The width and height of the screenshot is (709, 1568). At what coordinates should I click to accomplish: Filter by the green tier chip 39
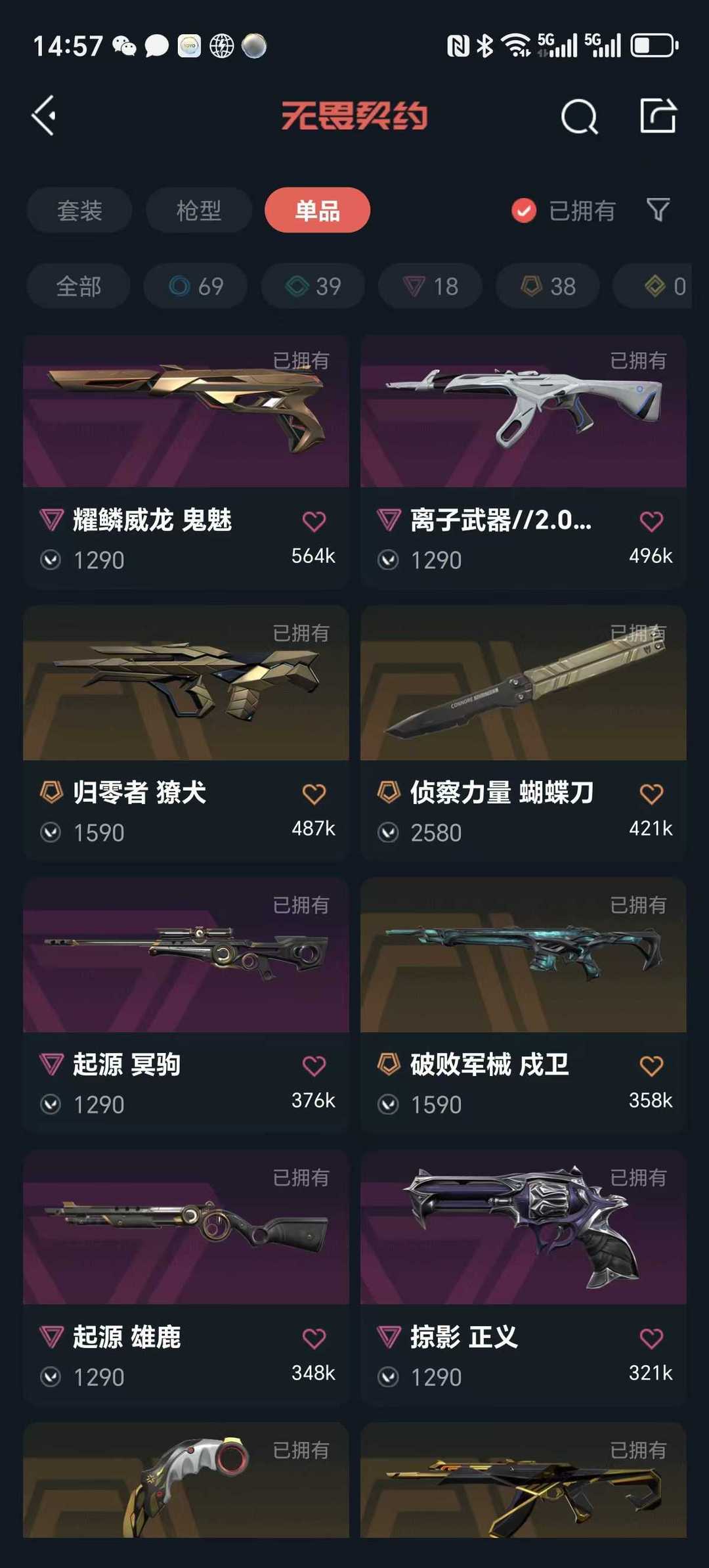[313, 286]
